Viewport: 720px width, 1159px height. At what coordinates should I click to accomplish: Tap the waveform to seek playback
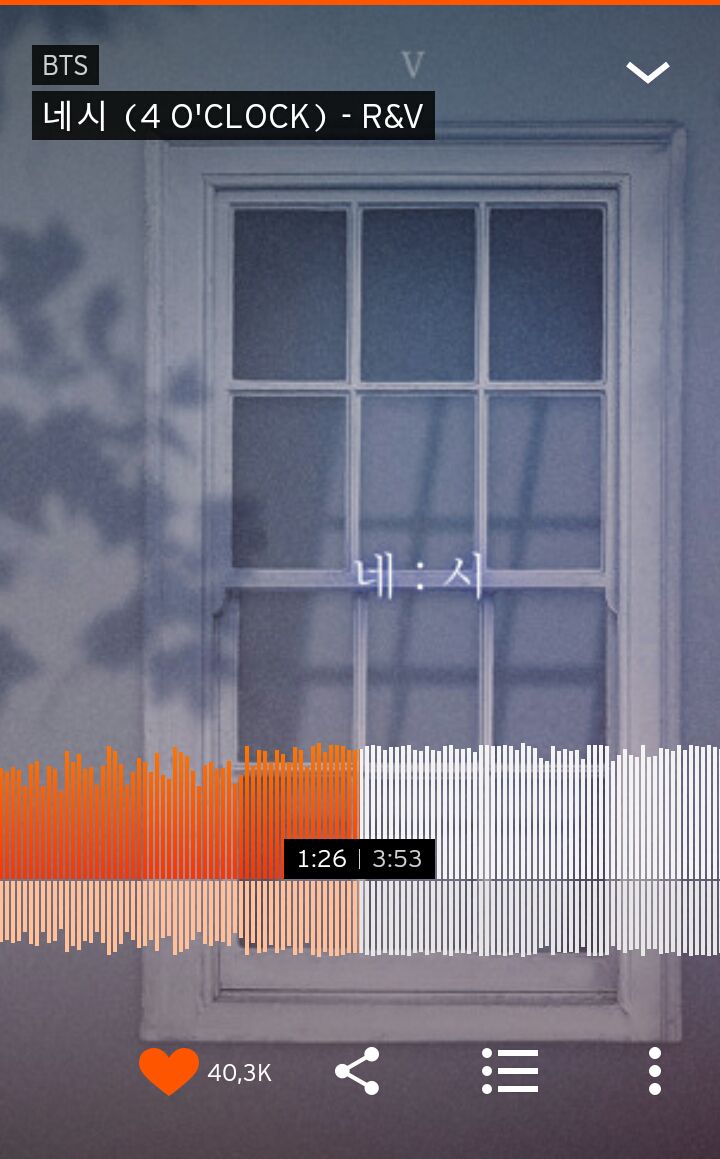[x=360, y=850]
